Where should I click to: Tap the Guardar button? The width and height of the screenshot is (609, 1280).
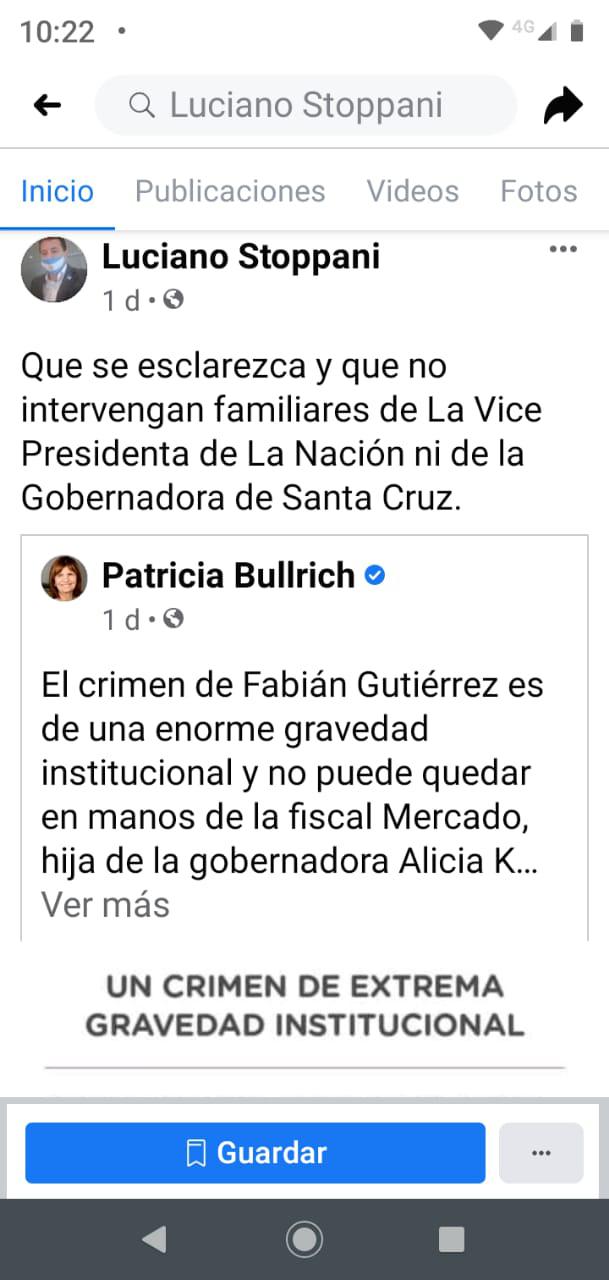pos(255,1153)
